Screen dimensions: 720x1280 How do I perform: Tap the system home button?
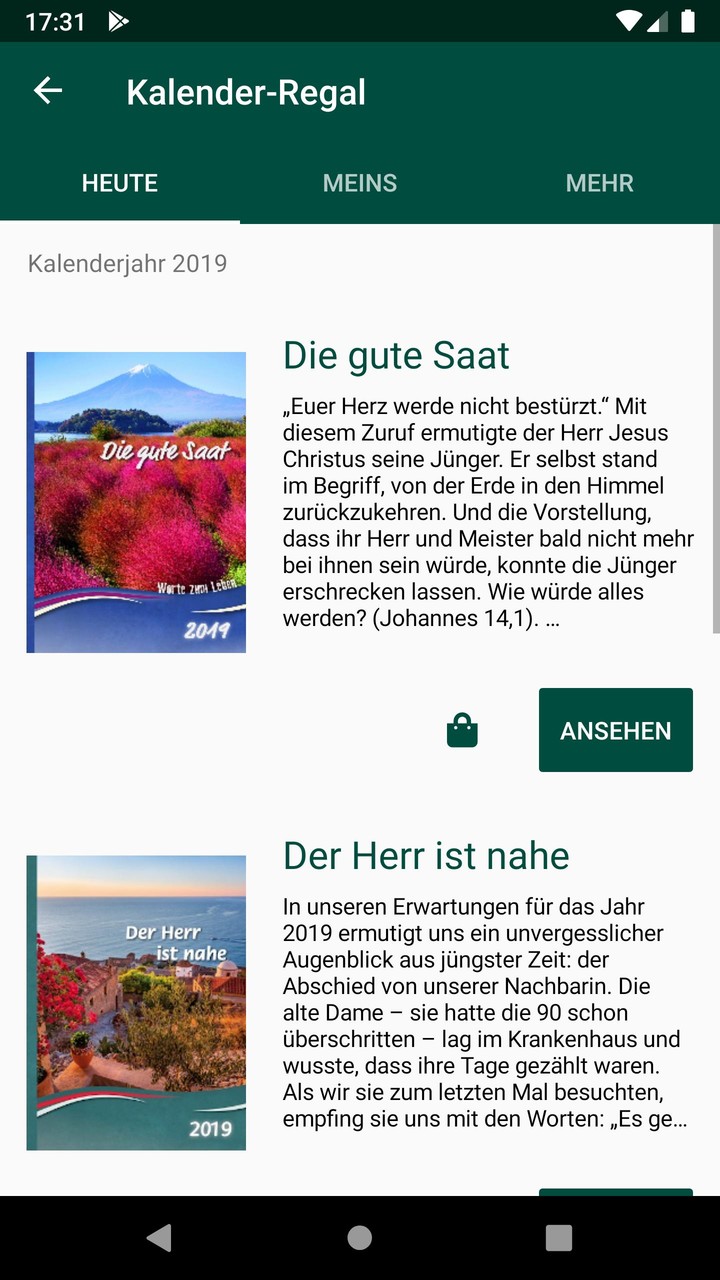pos(360,1238)
